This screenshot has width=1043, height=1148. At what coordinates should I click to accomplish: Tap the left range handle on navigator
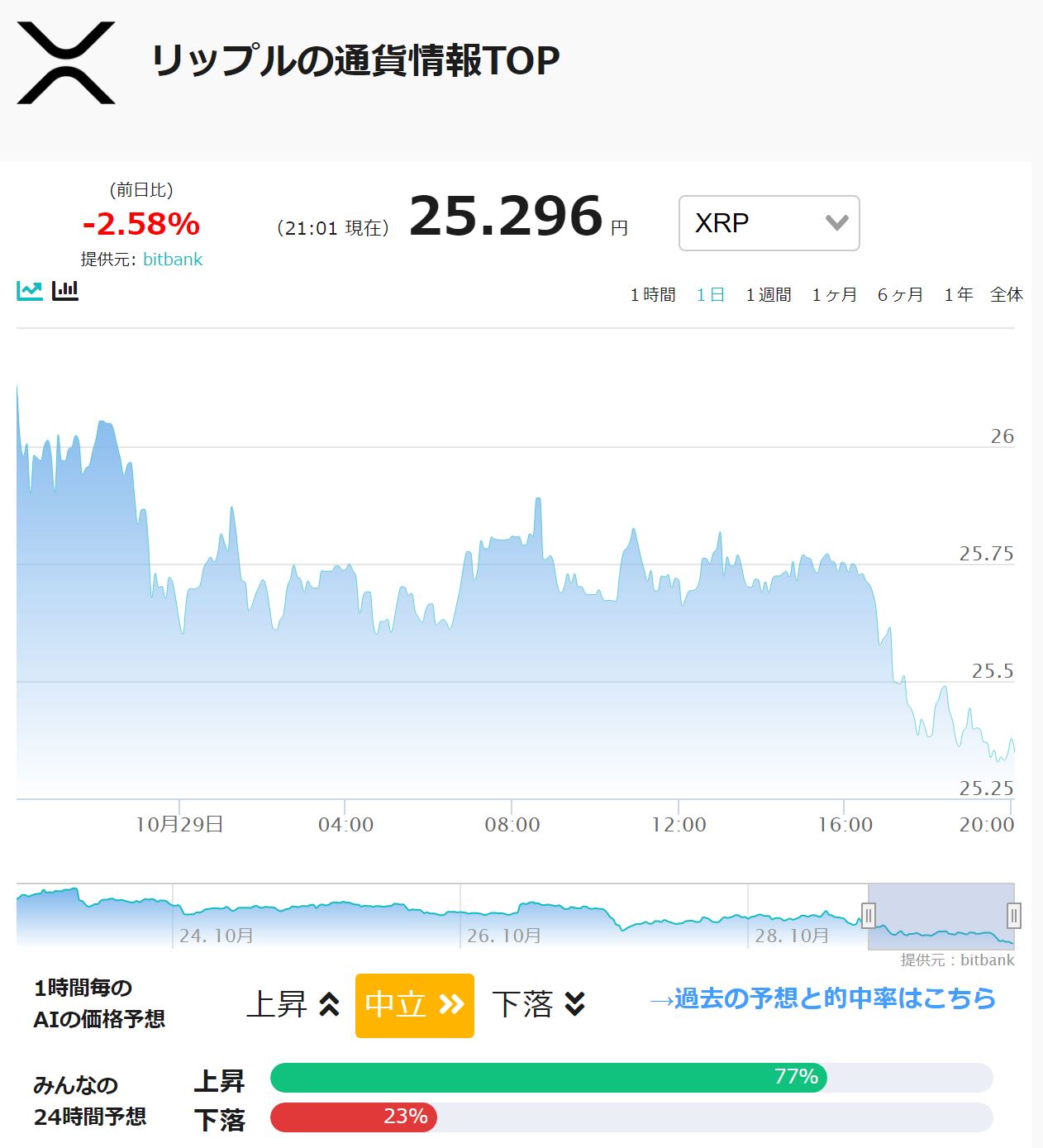coord(869,916)
